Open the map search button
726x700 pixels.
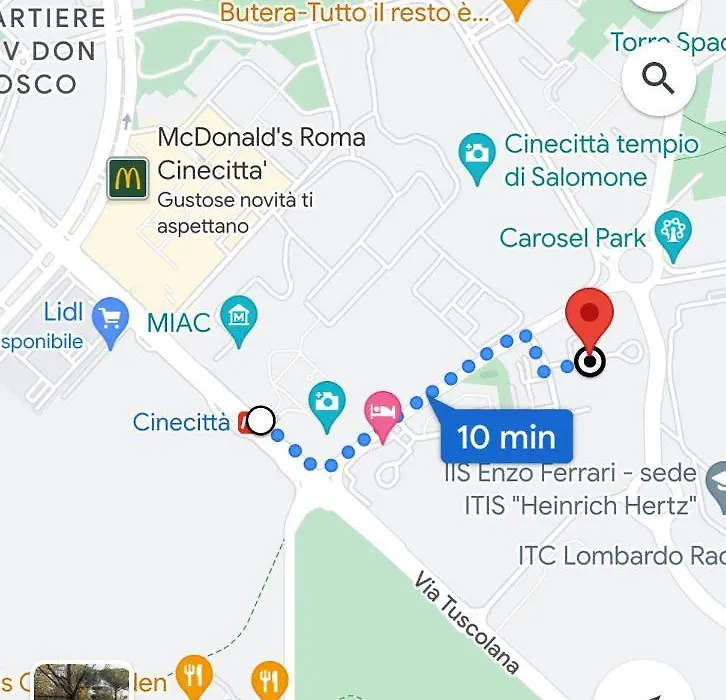click(x=658, y=77)
